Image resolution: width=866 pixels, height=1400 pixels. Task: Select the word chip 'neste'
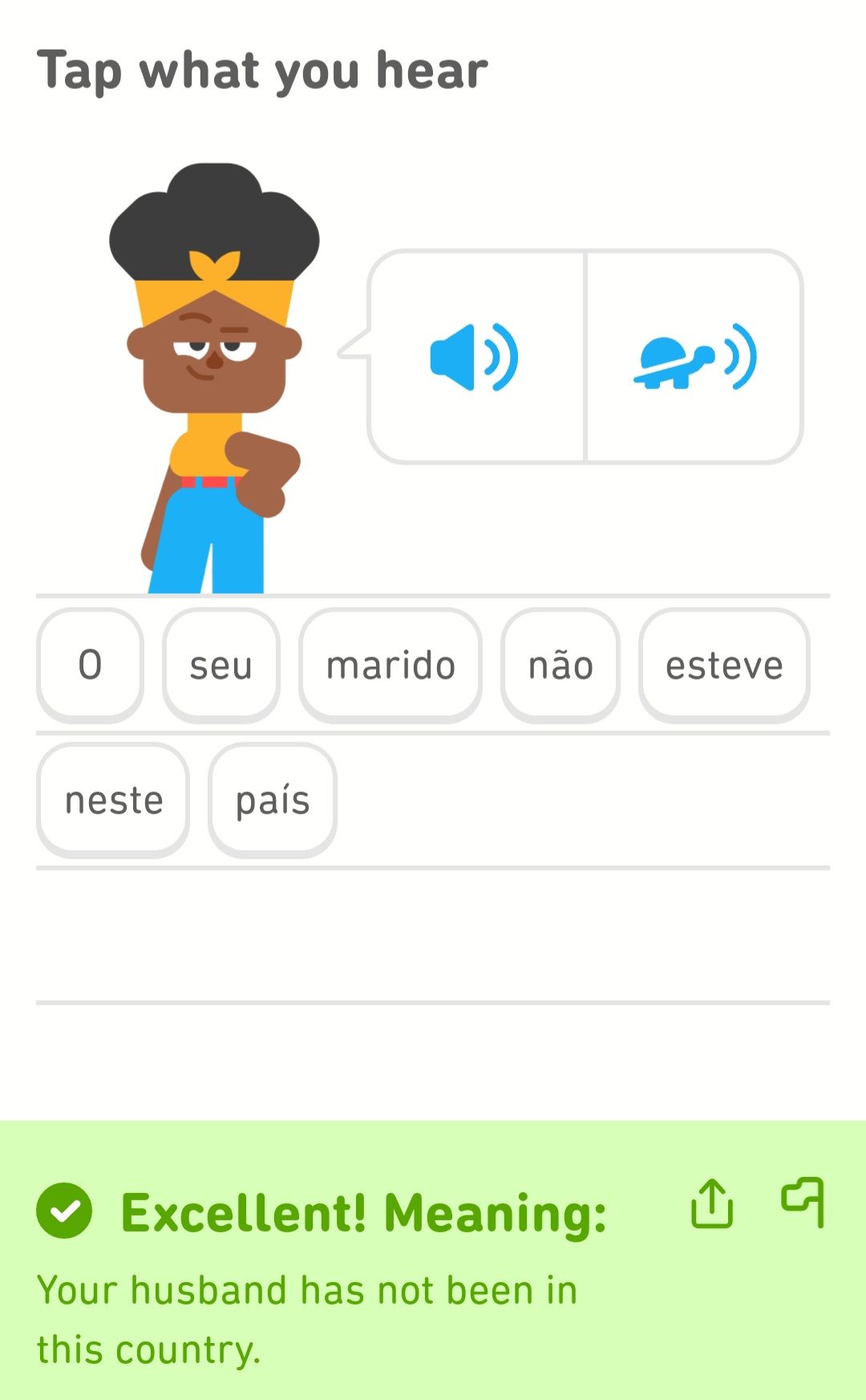(x=113, y=800)
